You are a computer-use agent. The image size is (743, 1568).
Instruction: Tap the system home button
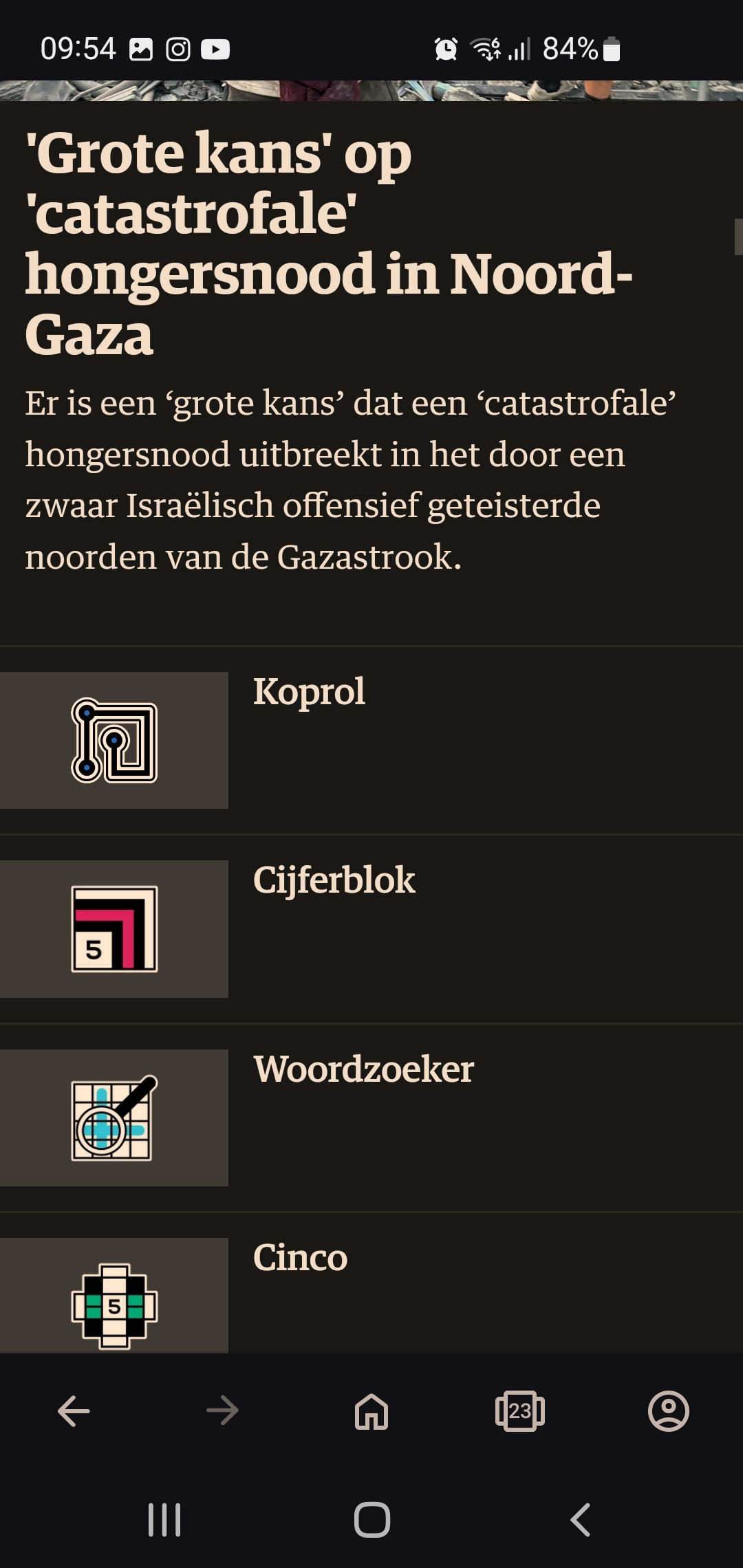pos(372,1519)
